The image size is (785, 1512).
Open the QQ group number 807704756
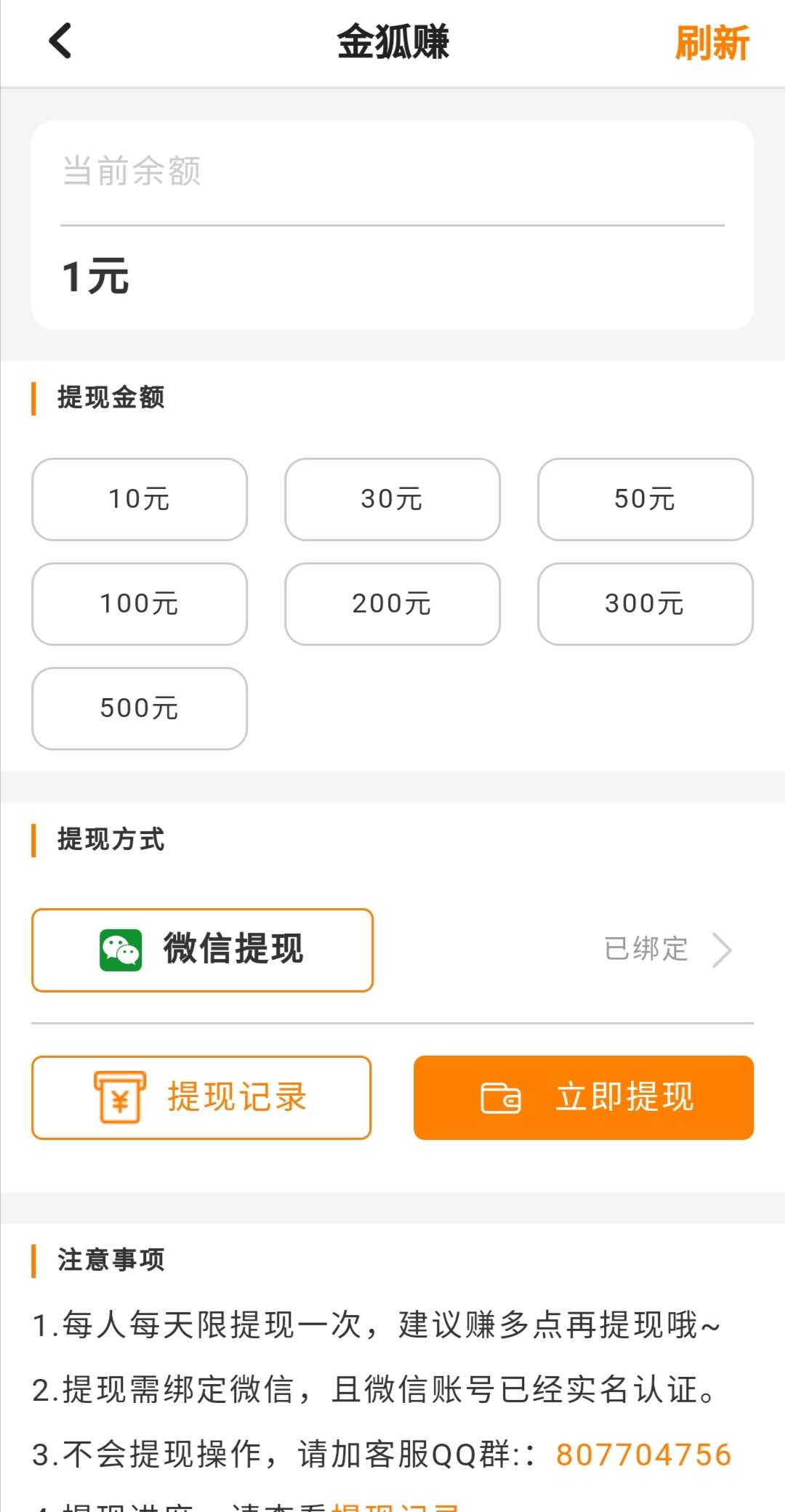(643, 1455)
